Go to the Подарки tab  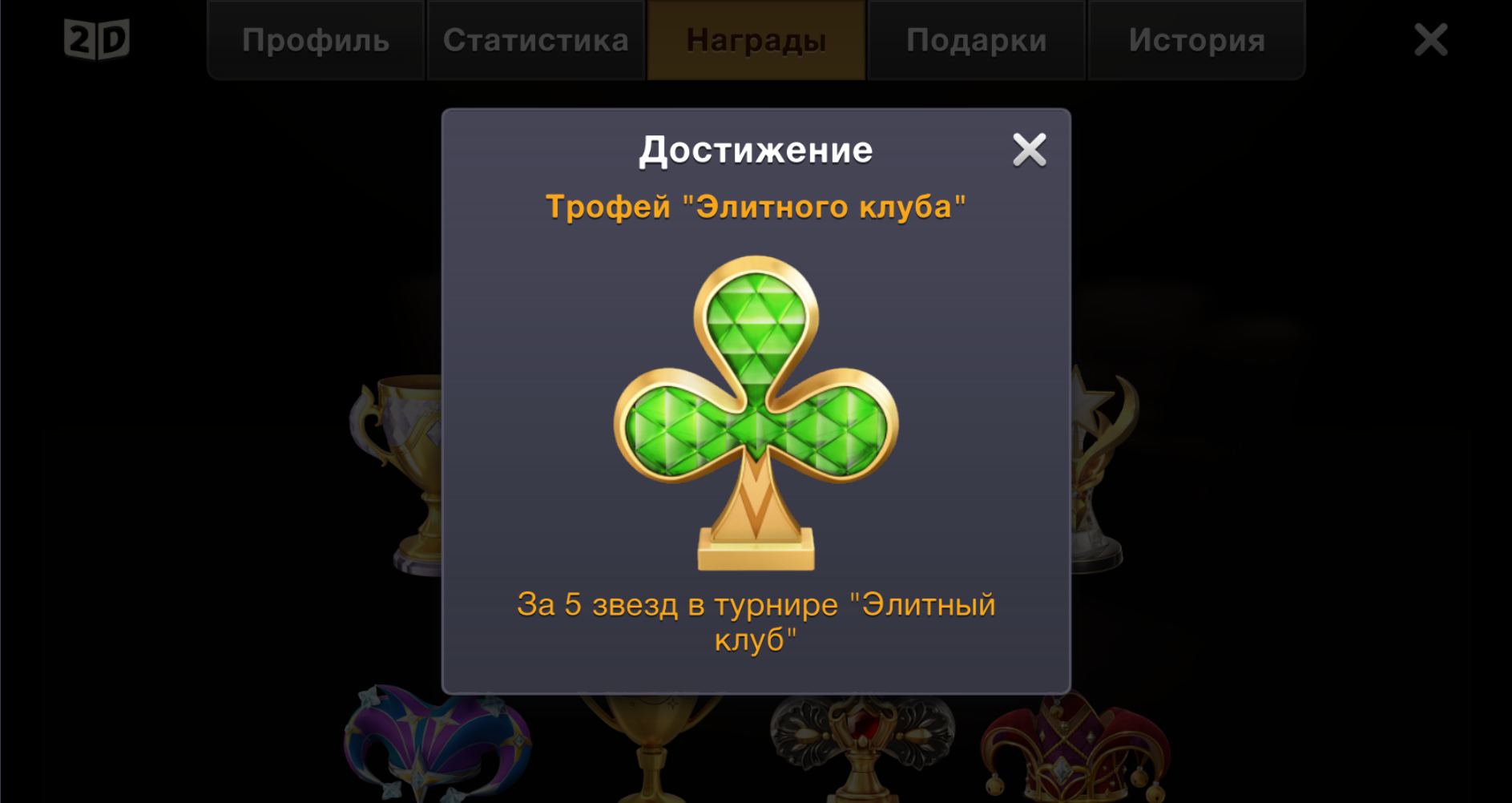(976, 40)
